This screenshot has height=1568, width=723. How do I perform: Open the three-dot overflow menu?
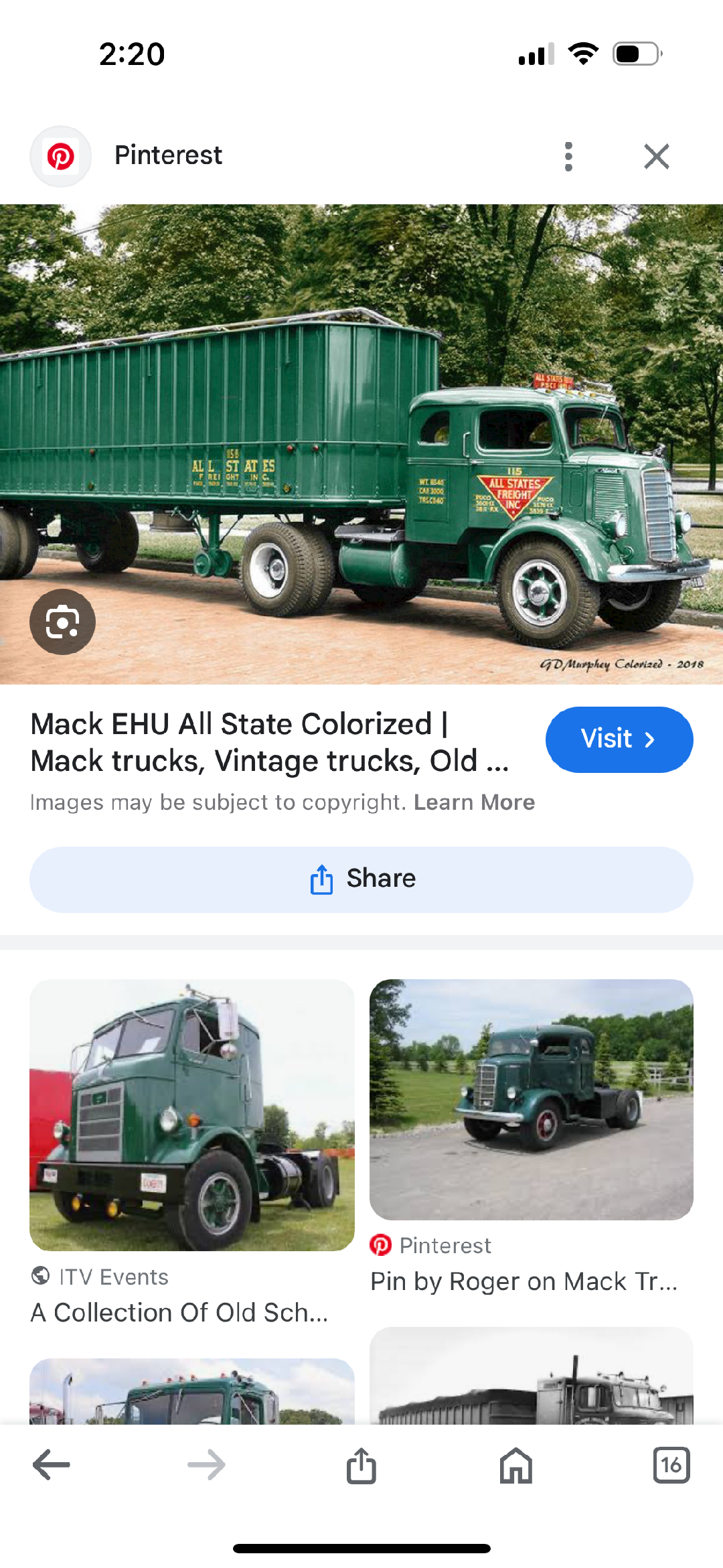tap(568, 157)
